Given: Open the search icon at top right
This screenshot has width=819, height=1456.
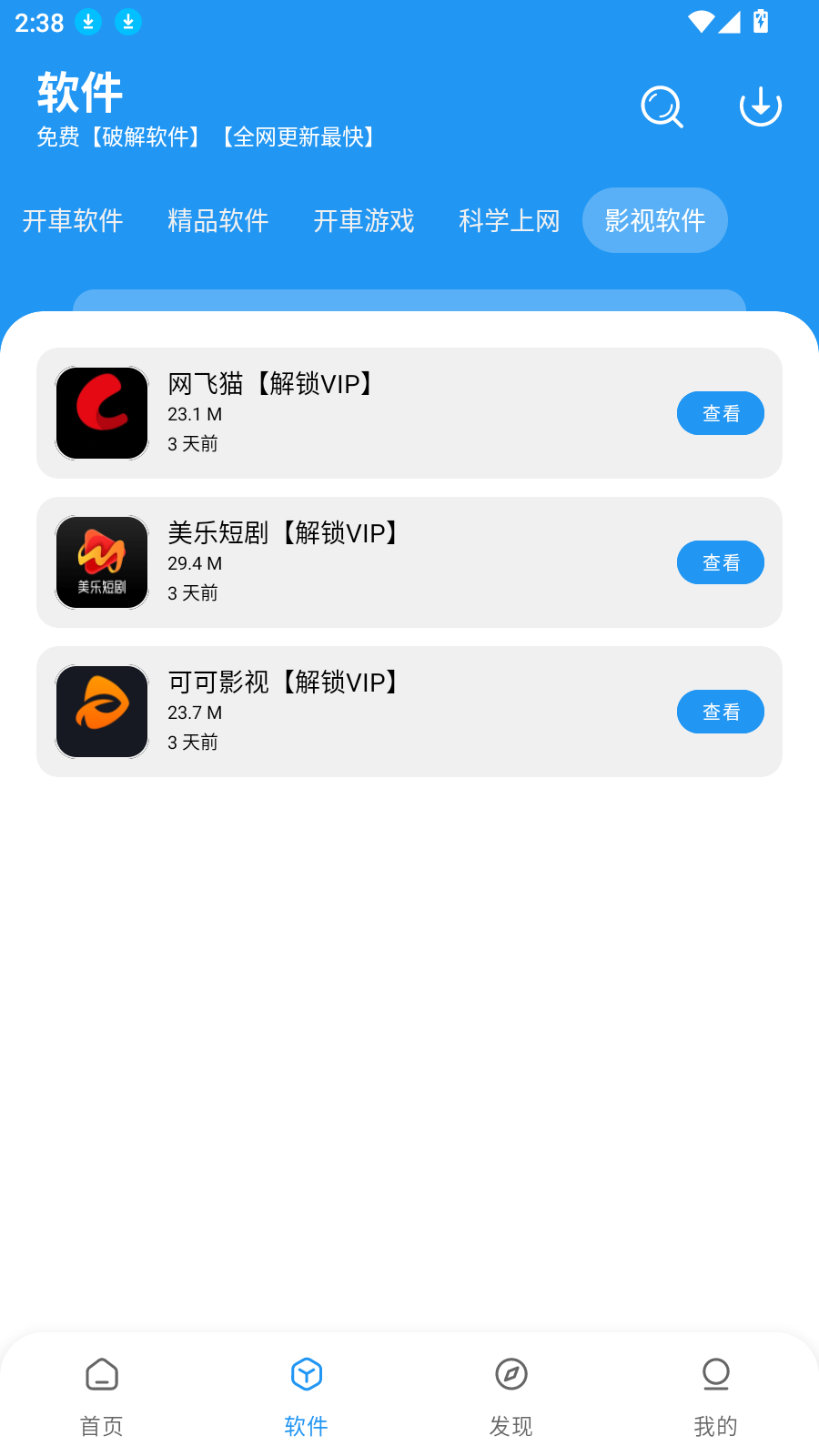Looking at the screenshot, I should pos(662,107).
